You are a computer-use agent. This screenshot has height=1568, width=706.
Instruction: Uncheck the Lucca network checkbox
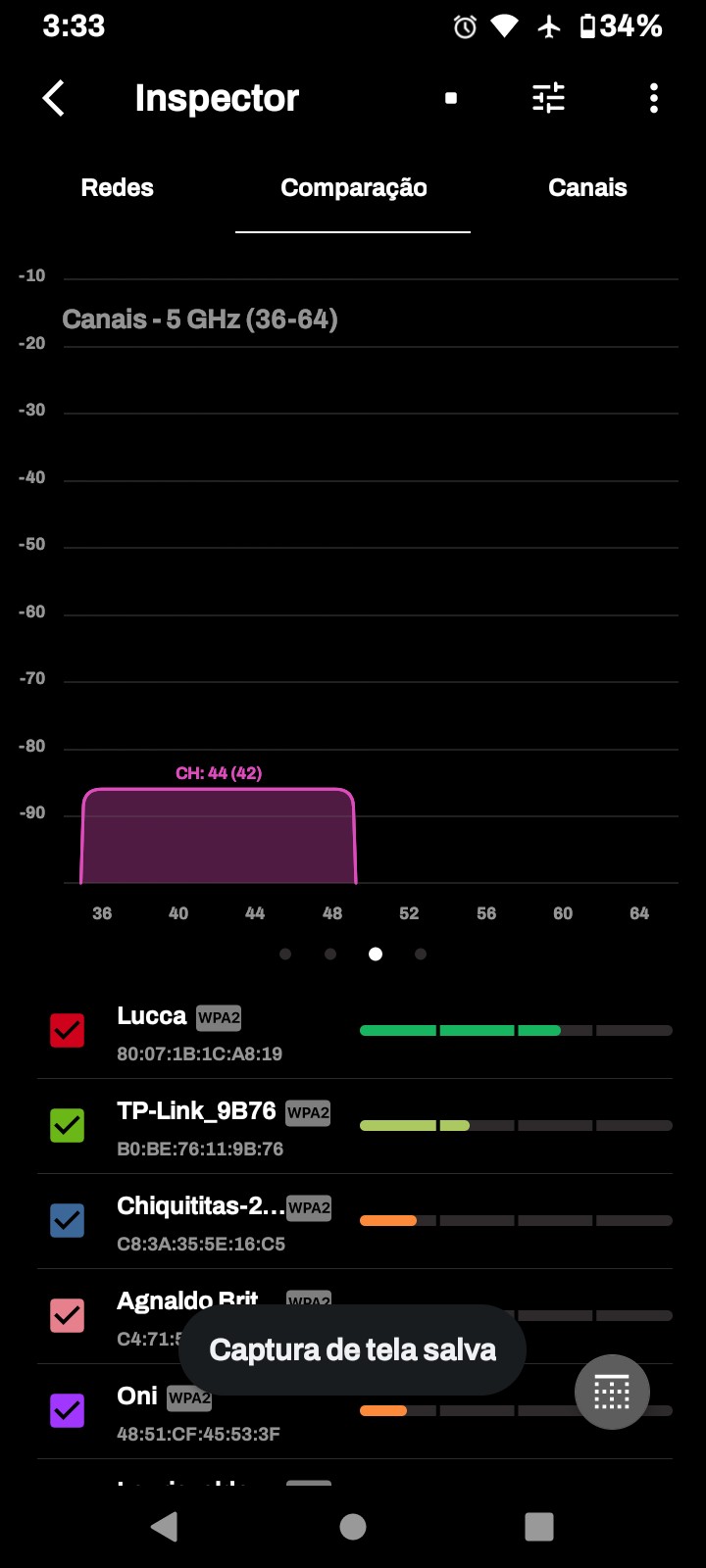click(x=68, y=1031)
